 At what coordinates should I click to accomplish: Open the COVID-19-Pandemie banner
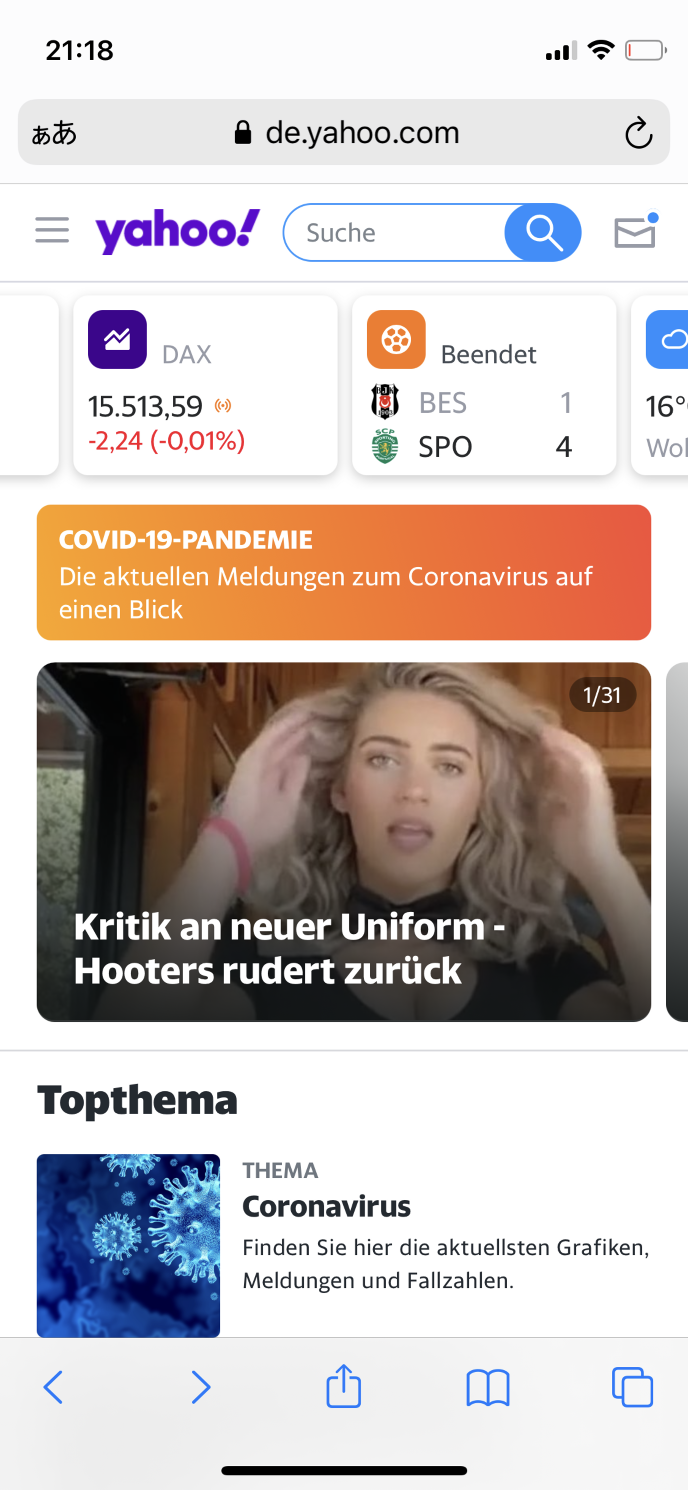(344, 572)
